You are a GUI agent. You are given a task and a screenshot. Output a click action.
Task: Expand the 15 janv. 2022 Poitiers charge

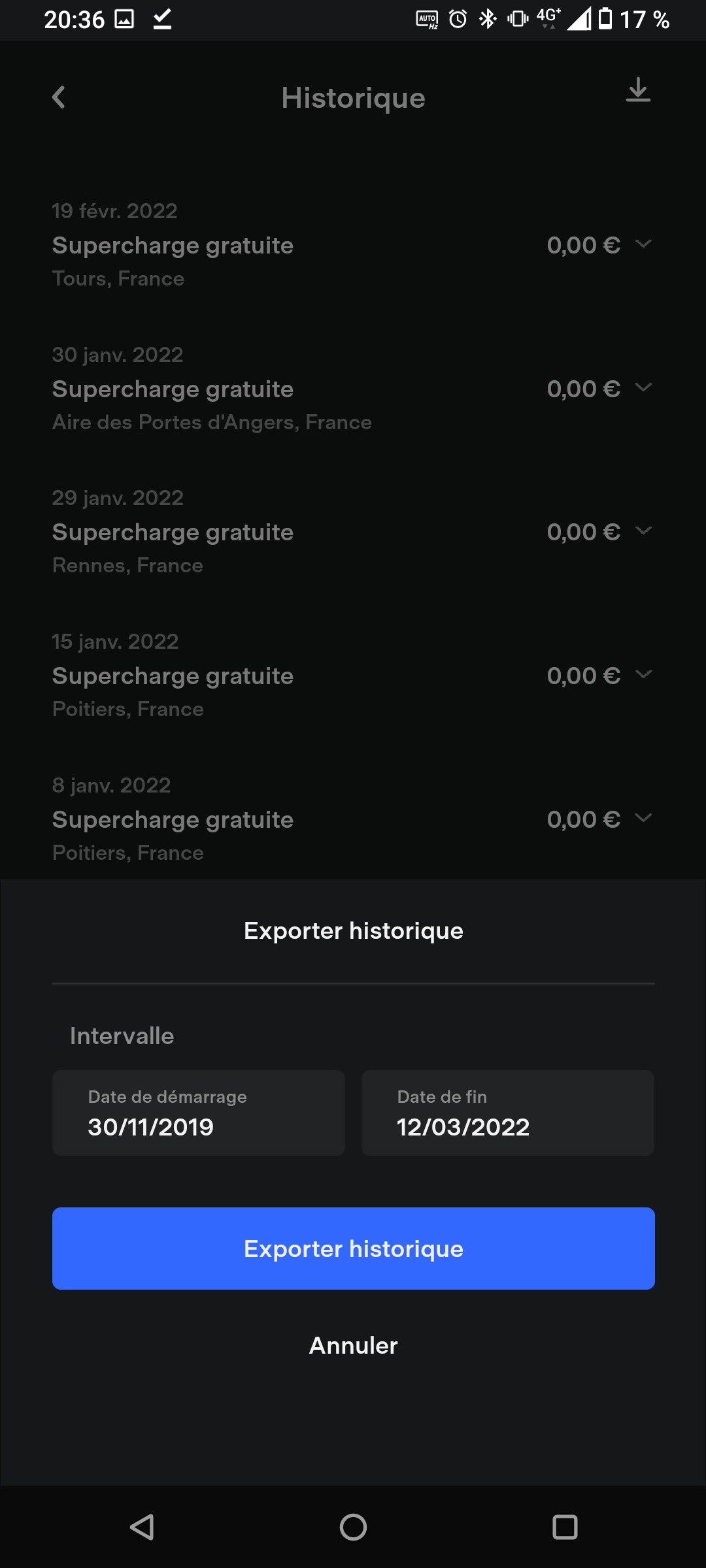click(x=643, y=675)
